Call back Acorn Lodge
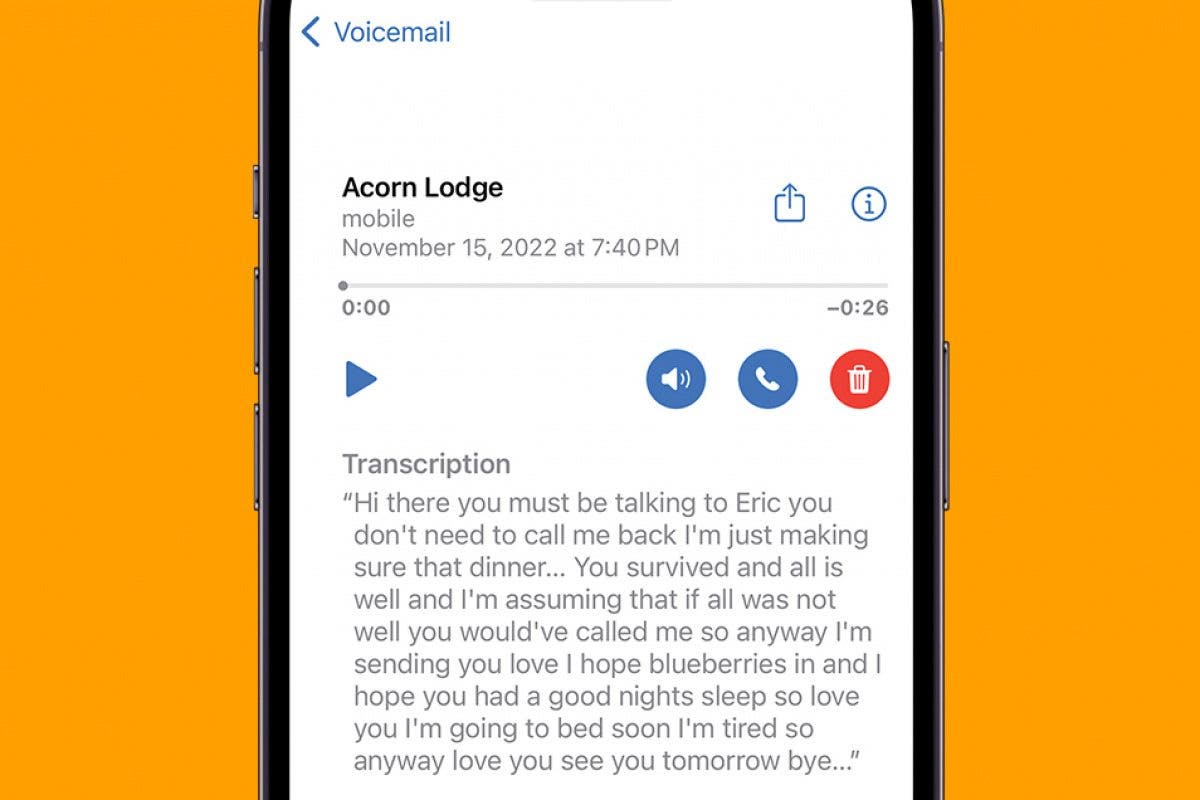Image resolution: width=1200 pixels, height=800 pixels. 767,380
